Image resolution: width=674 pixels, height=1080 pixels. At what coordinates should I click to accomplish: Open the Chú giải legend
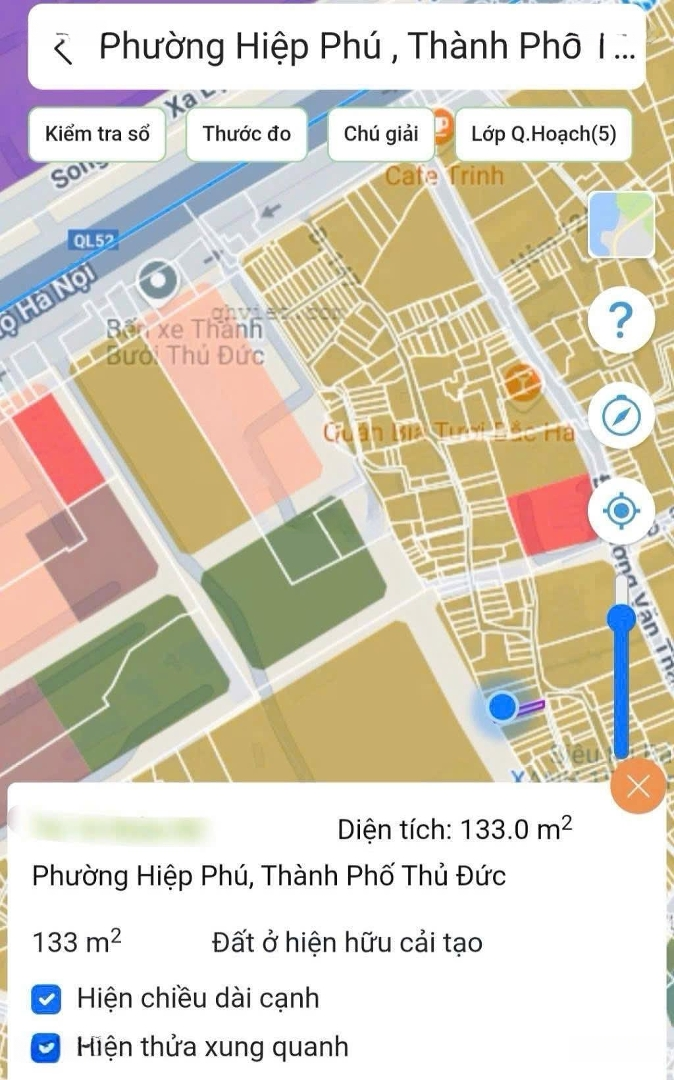(381, 134)
